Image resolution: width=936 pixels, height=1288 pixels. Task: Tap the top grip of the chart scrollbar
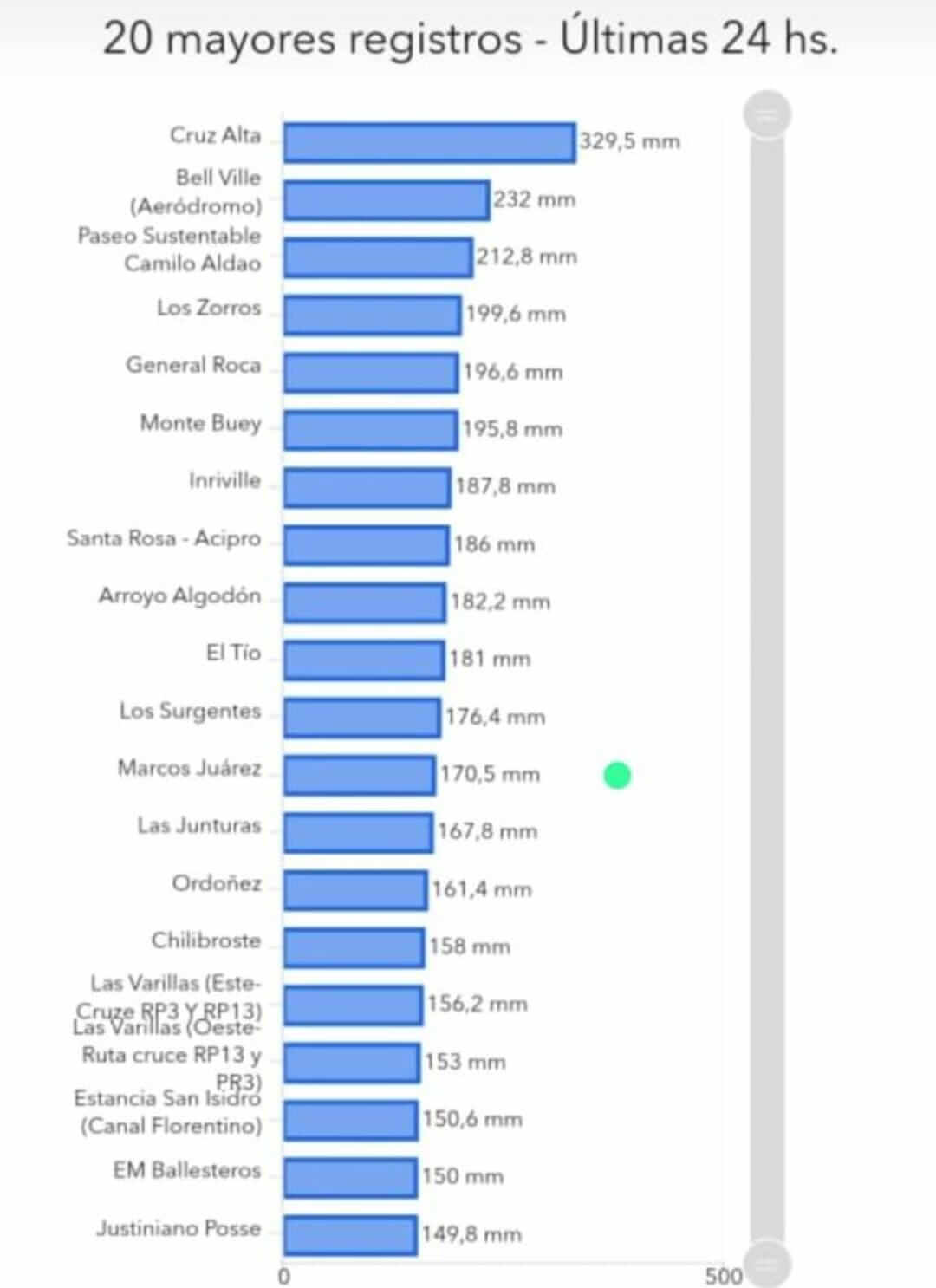coord(767,114)
